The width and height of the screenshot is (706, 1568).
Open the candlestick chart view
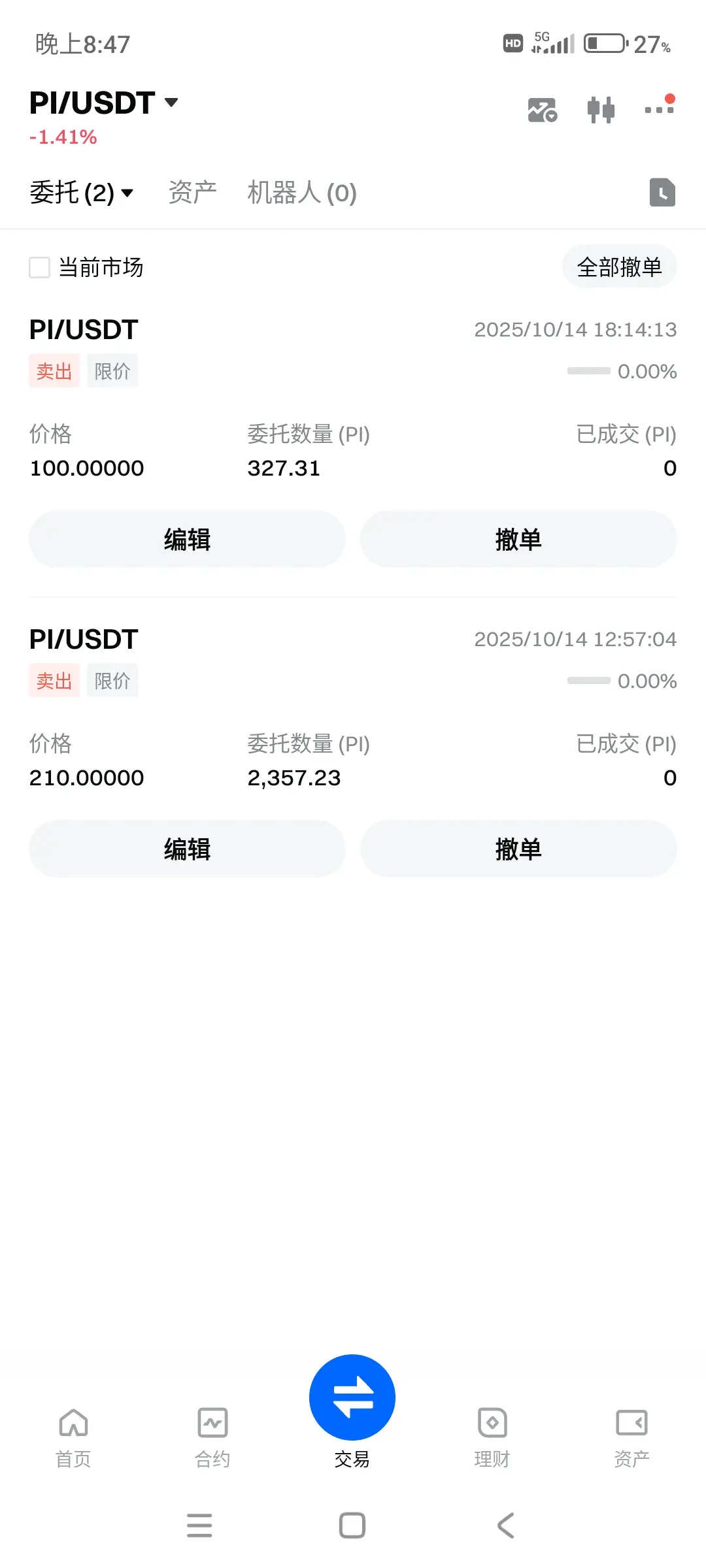(601, 110)
